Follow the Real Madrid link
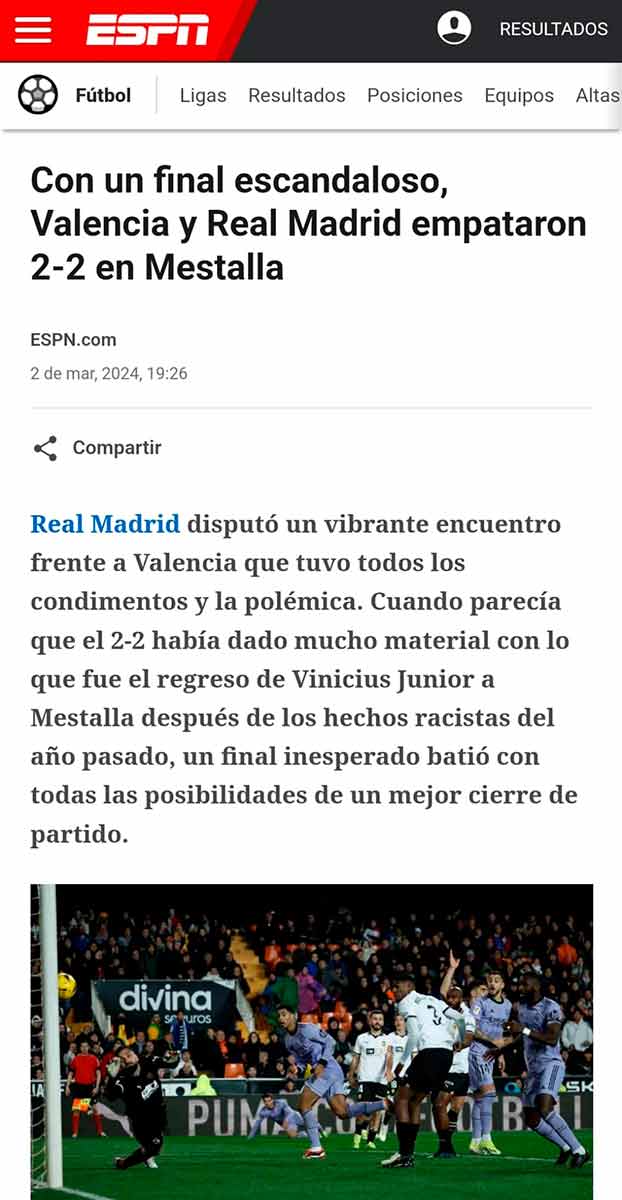This screenshot has height=1200, width=622. click(x=105, y=524)
